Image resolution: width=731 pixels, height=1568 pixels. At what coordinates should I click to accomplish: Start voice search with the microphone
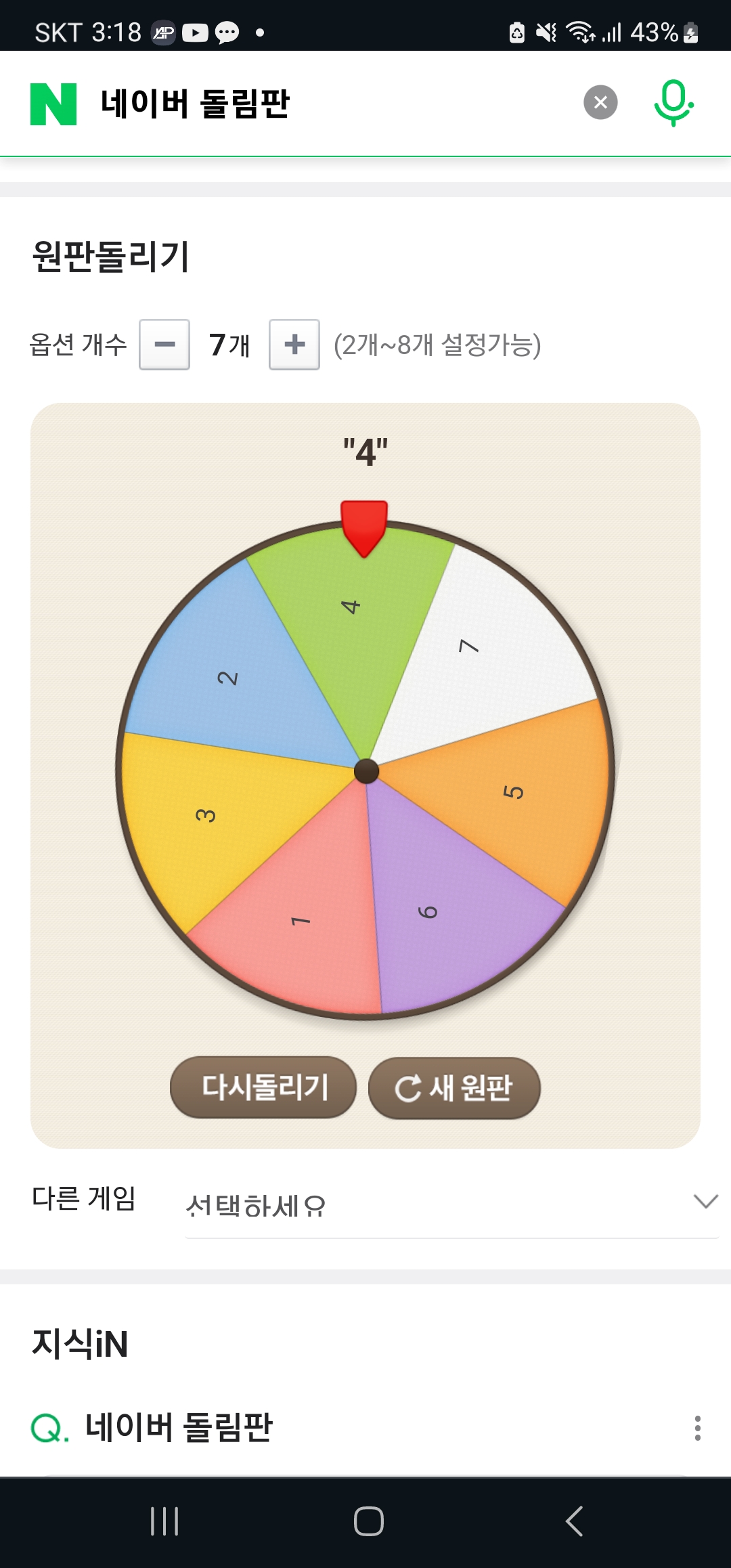(673, 102)
